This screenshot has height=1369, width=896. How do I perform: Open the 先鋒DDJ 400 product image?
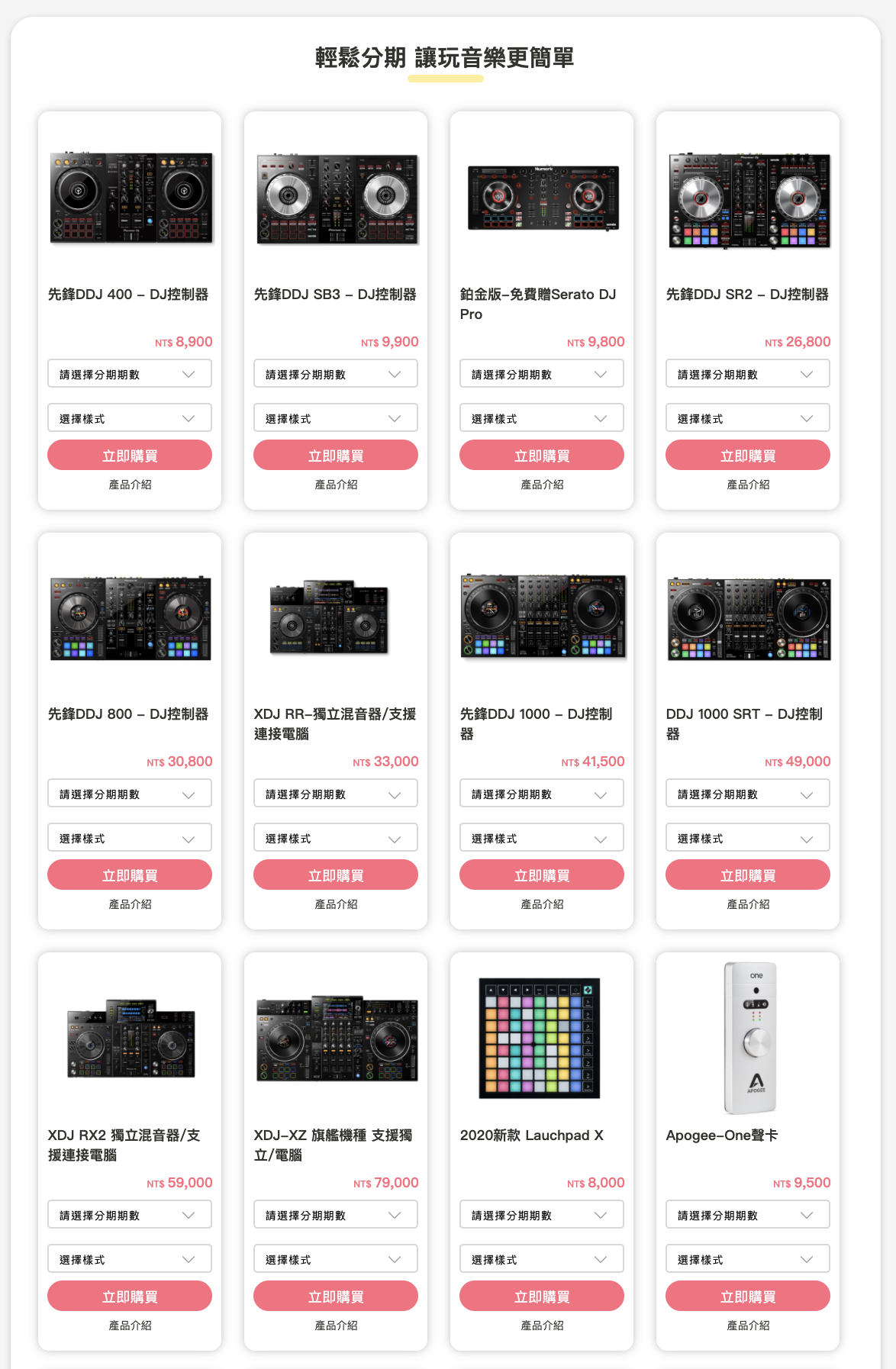tap(131, 198)
